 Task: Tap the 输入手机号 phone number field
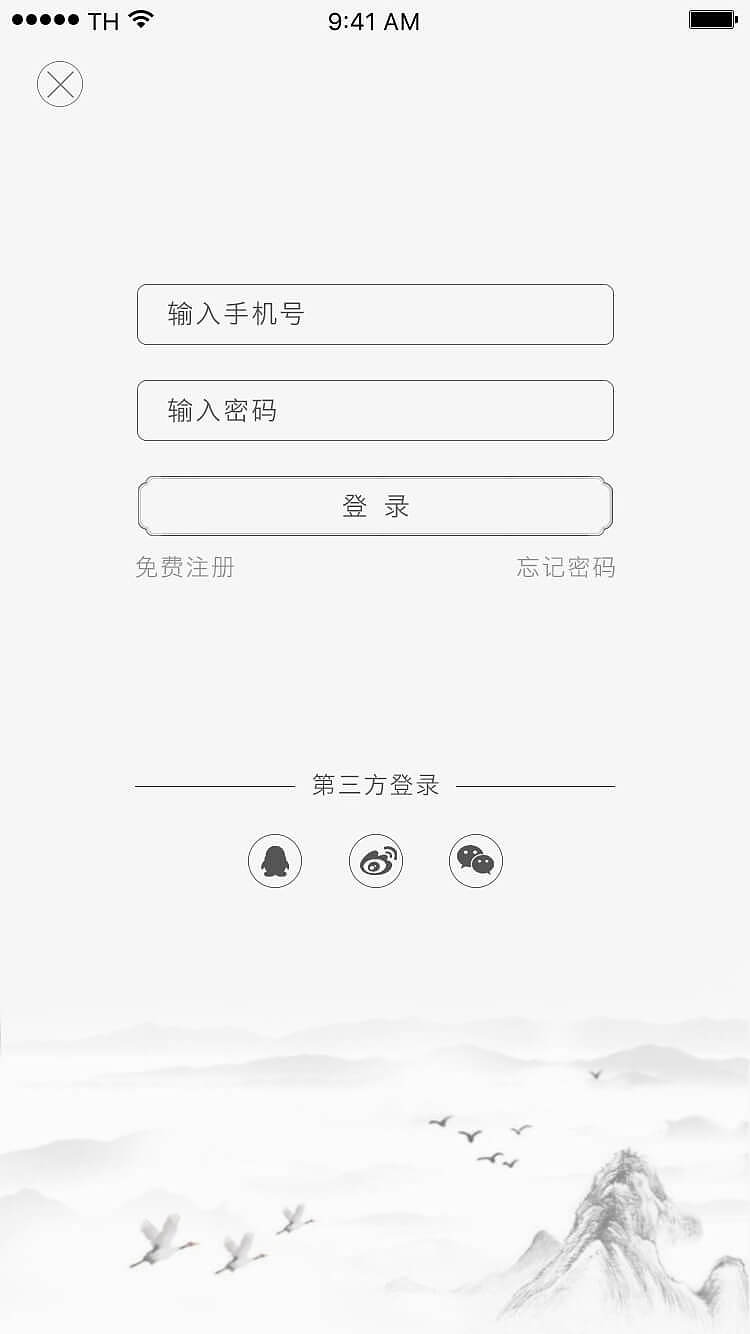point(375,314)
